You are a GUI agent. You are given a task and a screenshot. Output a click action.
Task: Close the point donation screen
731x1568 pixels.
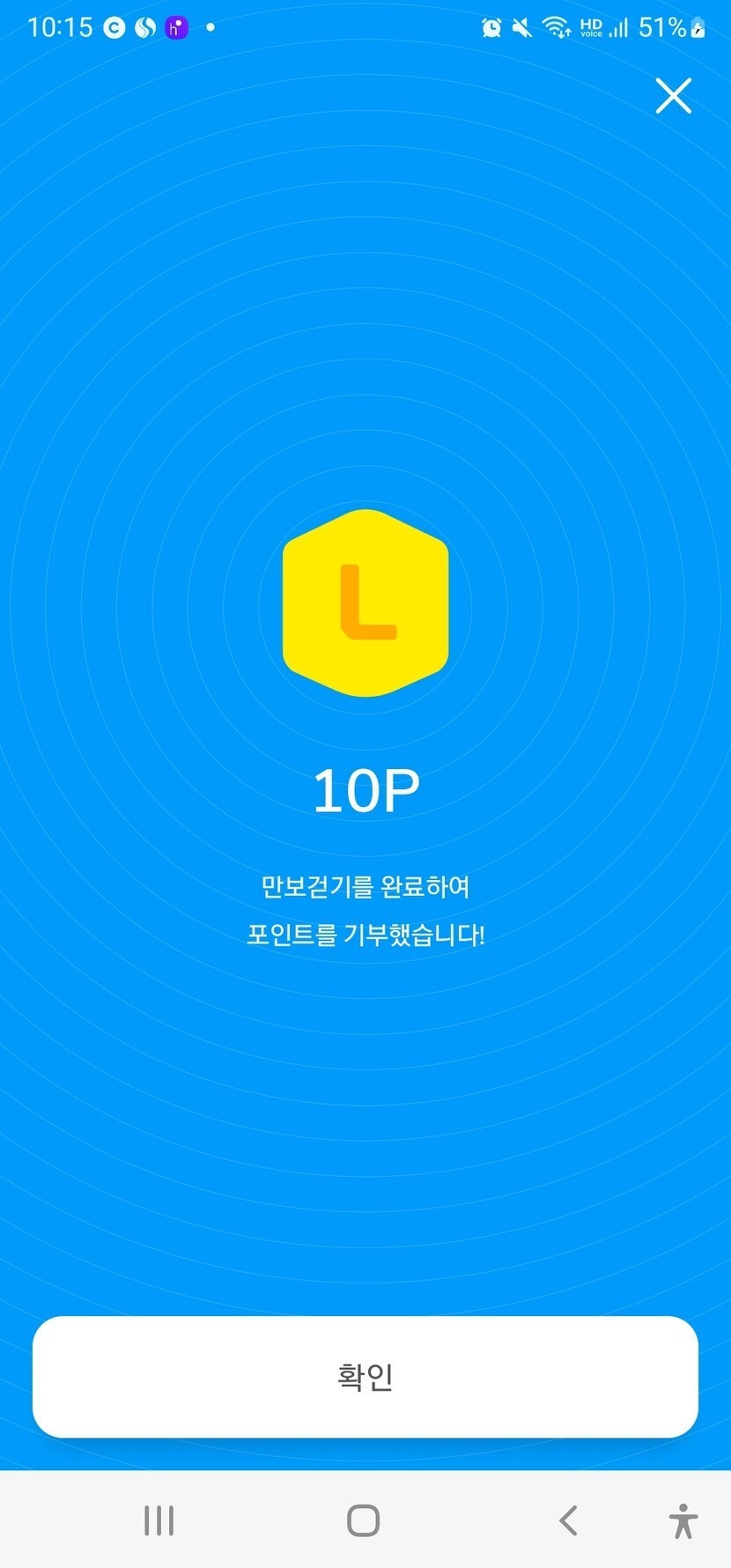tap(674, 95)
